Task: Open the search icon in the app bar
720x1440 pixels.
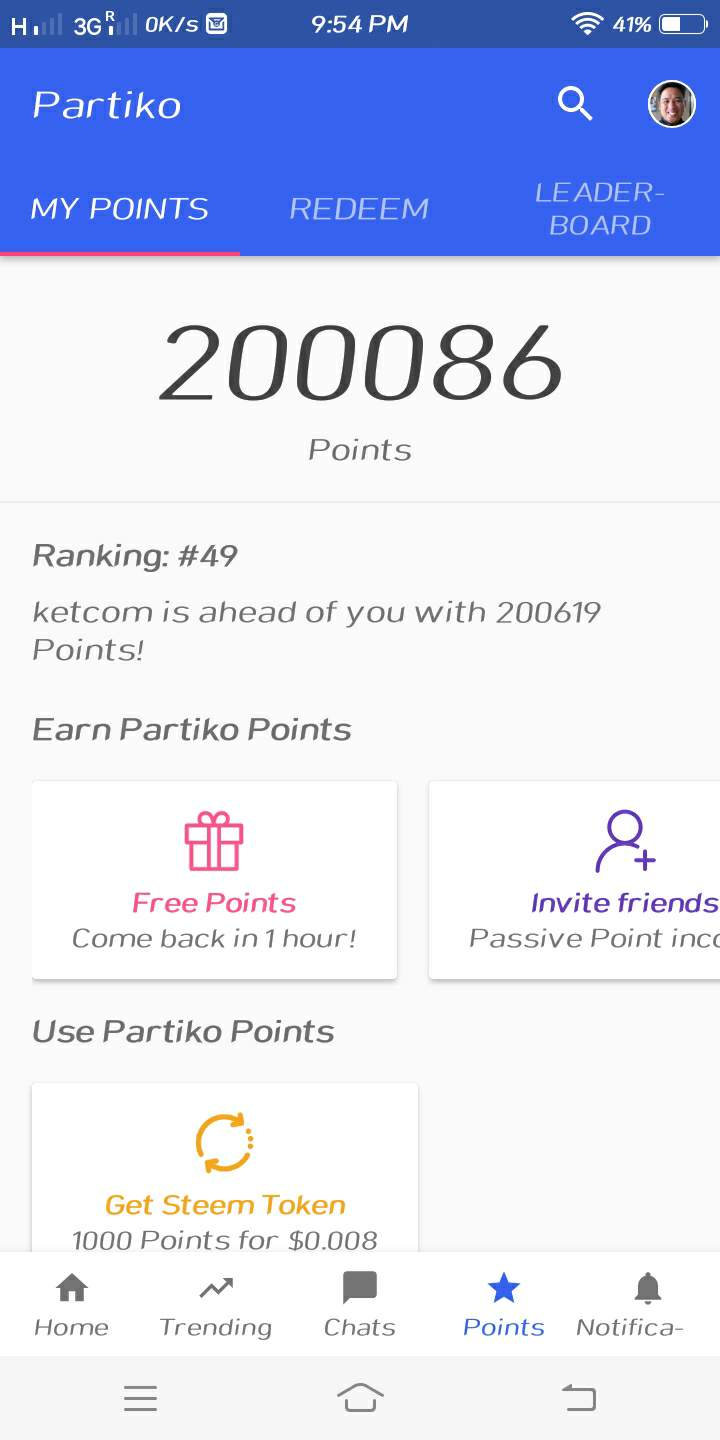Action: tap(575, 104)
